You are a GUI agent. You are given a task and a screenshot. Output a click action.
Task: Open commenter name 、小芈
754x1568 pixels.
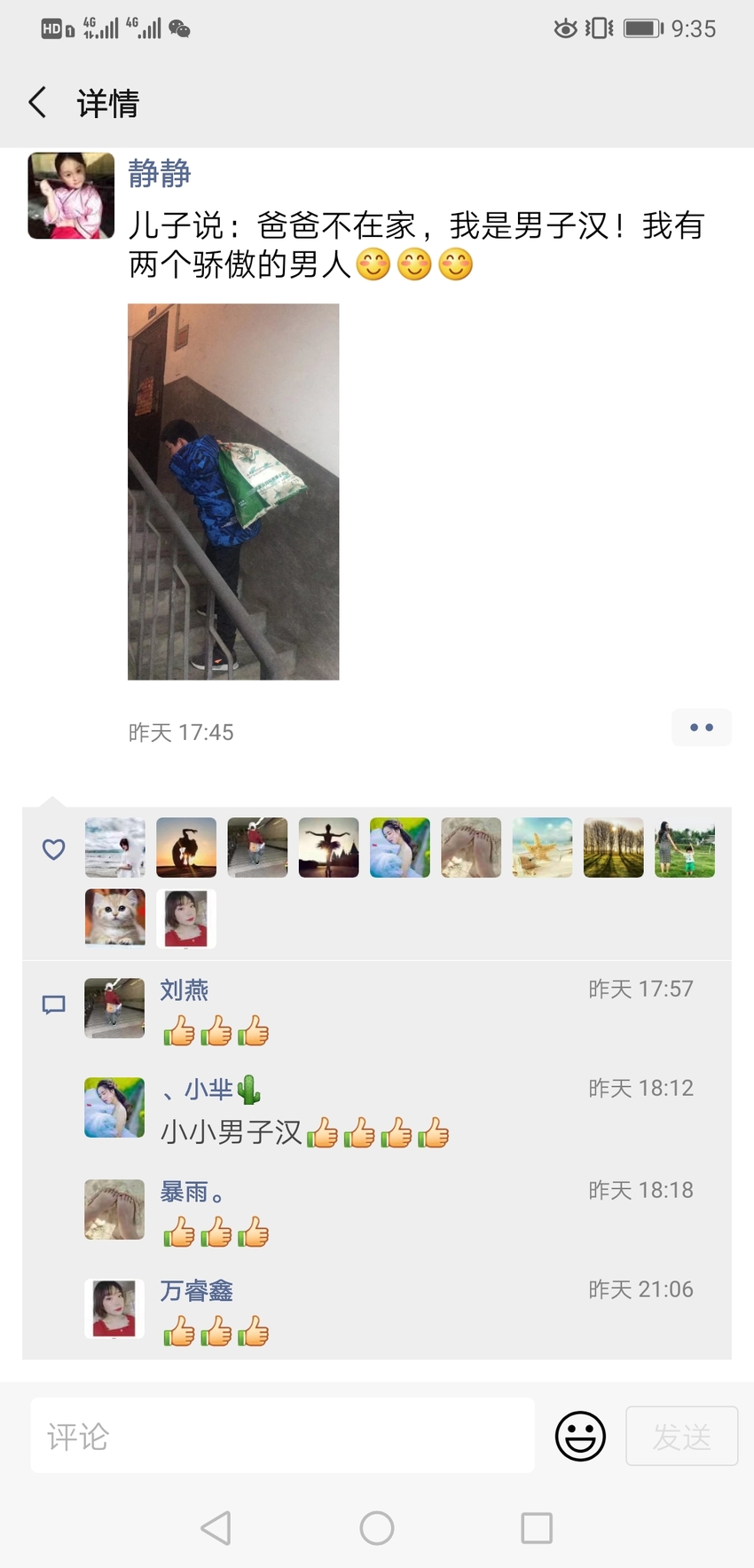click(210, 1089)
